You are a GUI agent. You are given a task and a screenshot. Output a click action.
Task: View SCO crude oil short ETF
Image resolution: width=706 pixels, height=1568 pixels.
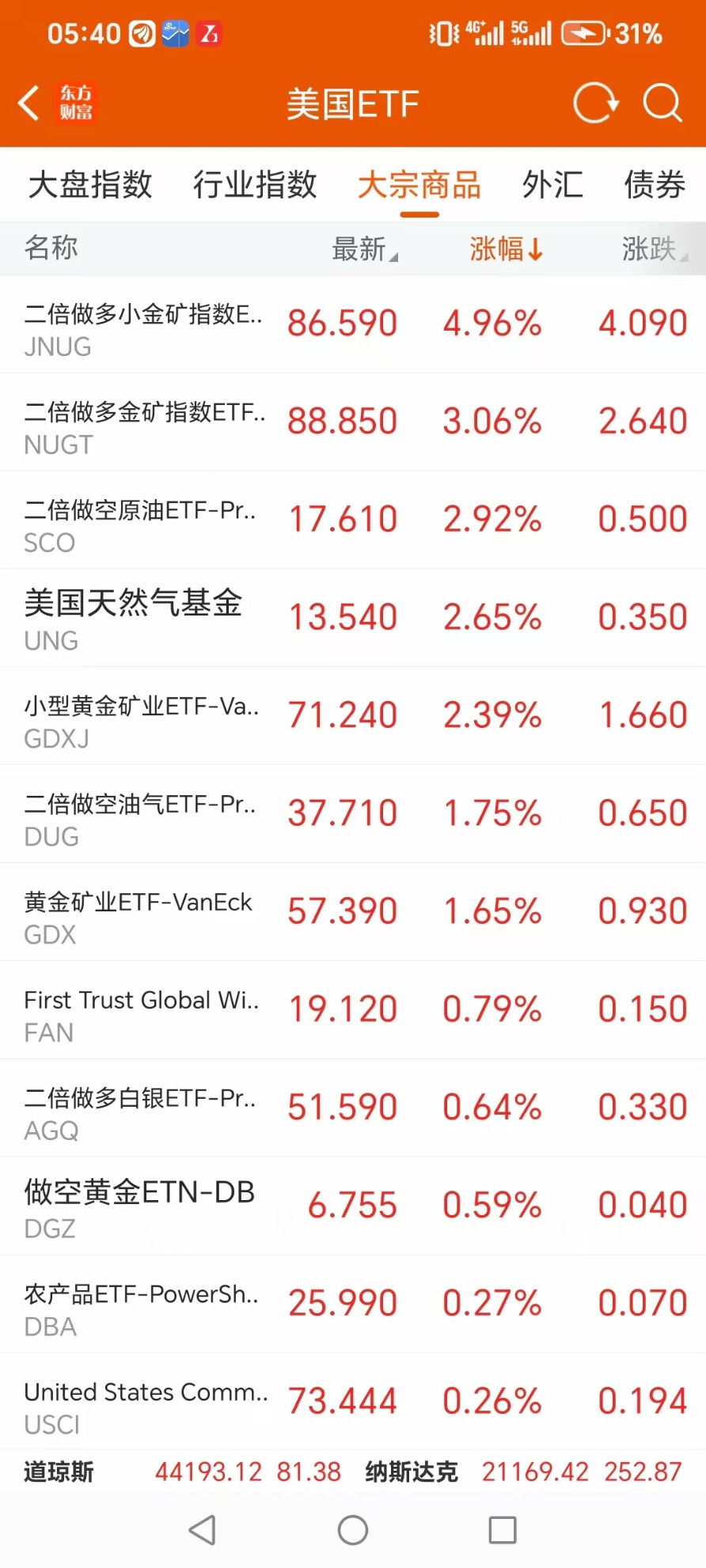[x=353, y=521]
